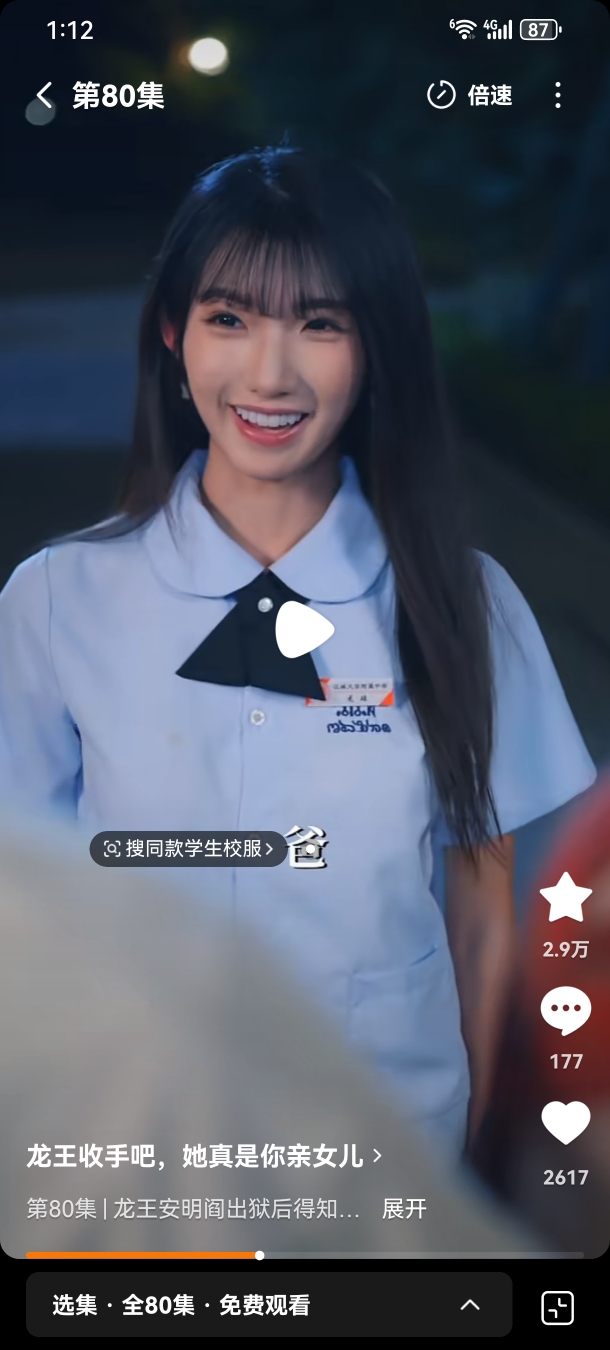
Task: Open the 倍速 playback speed option
Action: (470, 95)
